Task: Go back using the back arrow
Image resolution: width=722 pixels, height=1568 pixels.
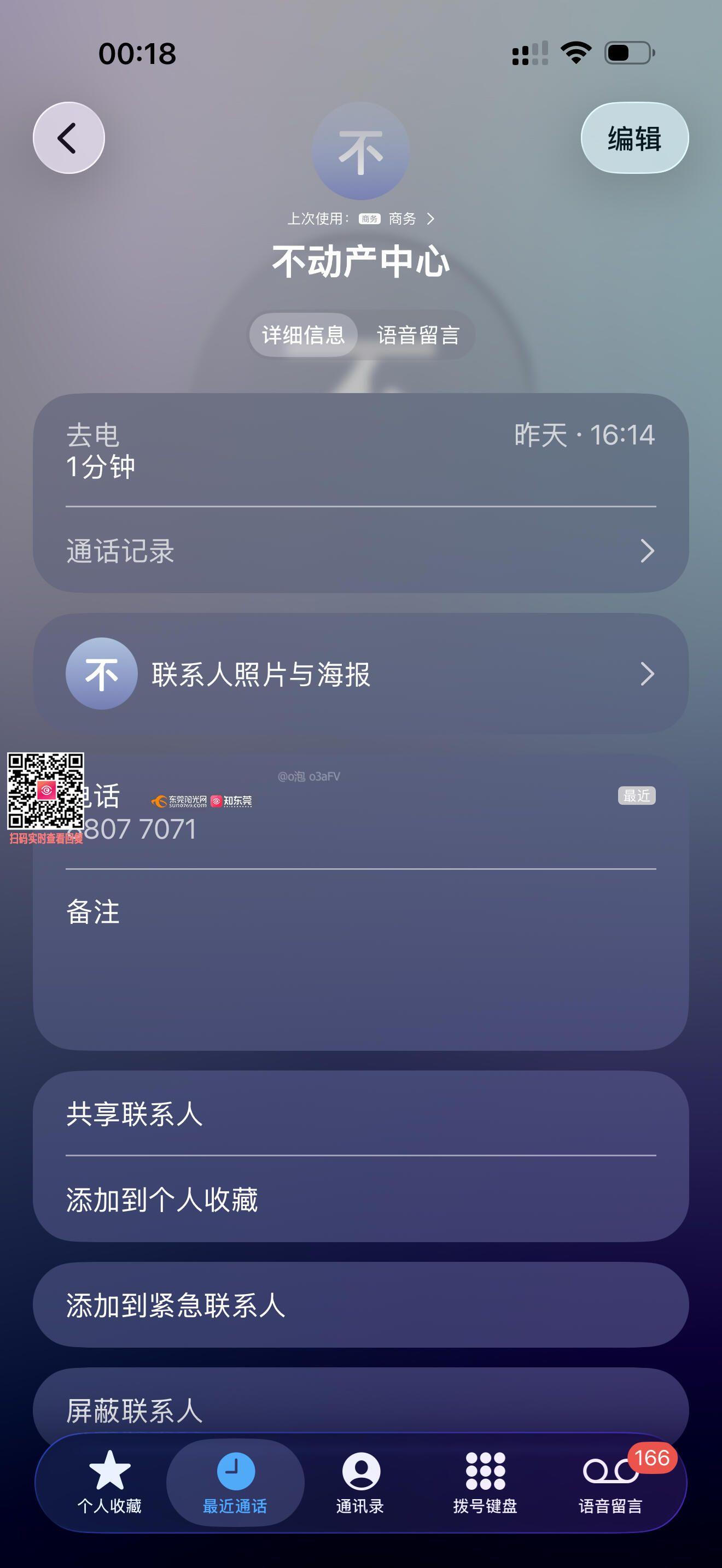Action: [x=68, y=138]
